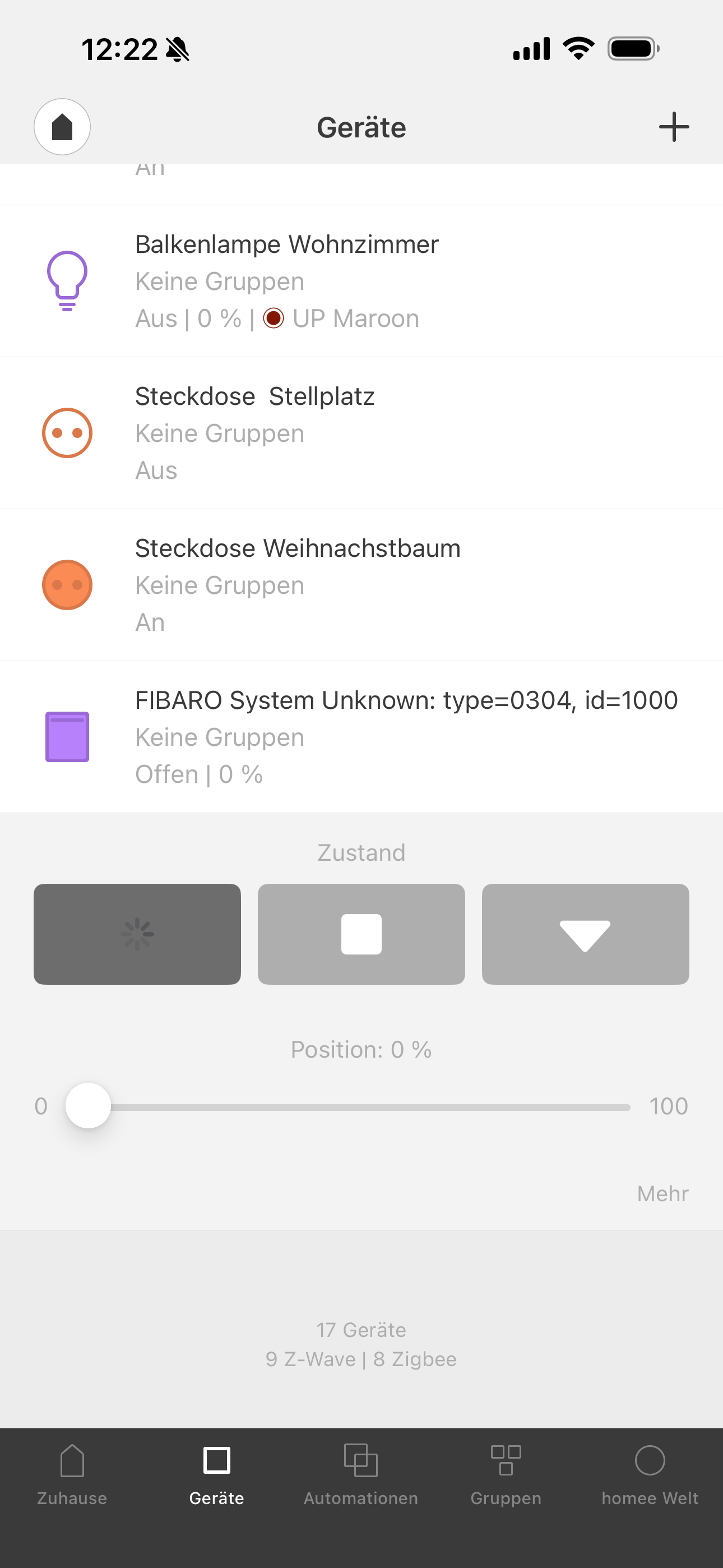
Task: Add a new device with the plus icon
Action: coord(674,127)
